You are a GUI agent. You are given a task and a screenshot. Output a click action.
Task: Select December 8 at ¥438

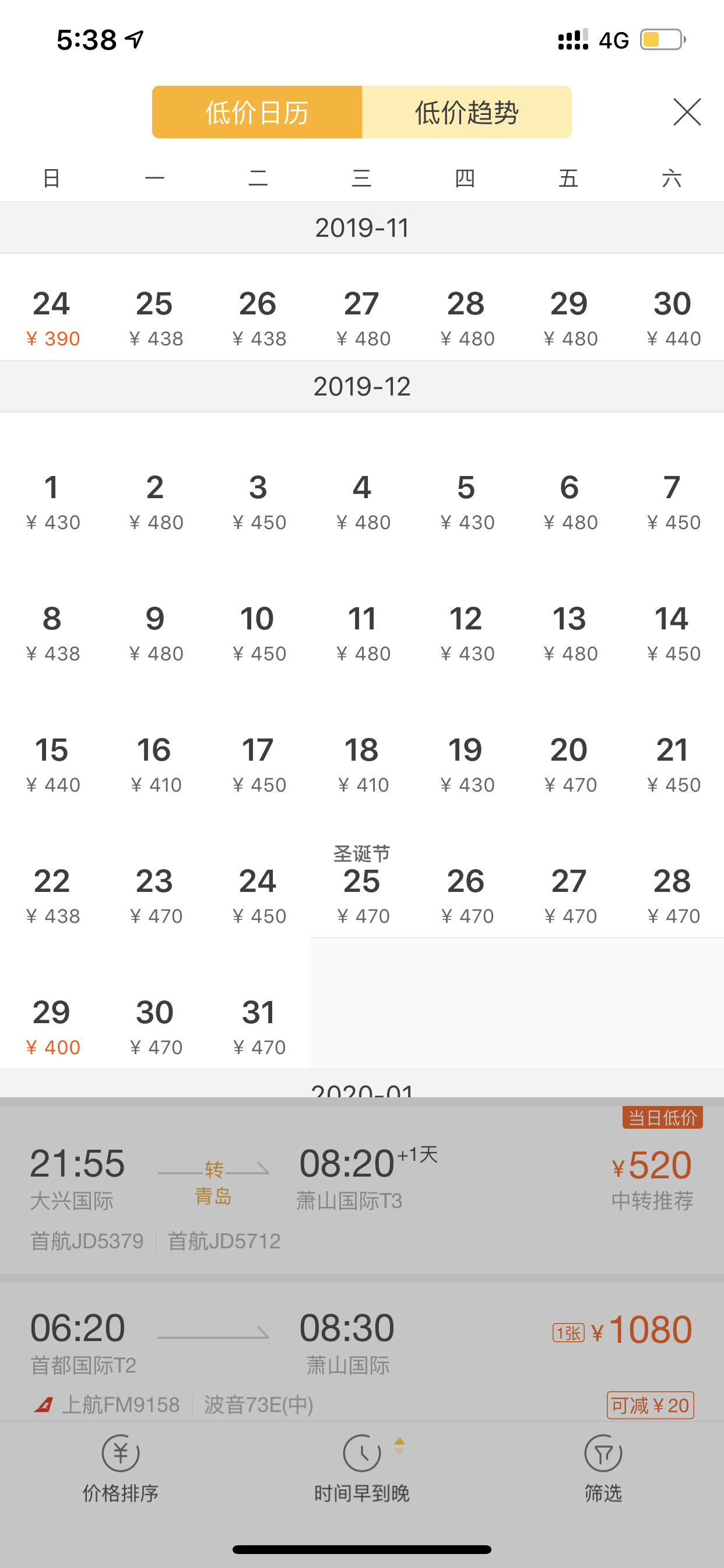click(x=52, y=633)
